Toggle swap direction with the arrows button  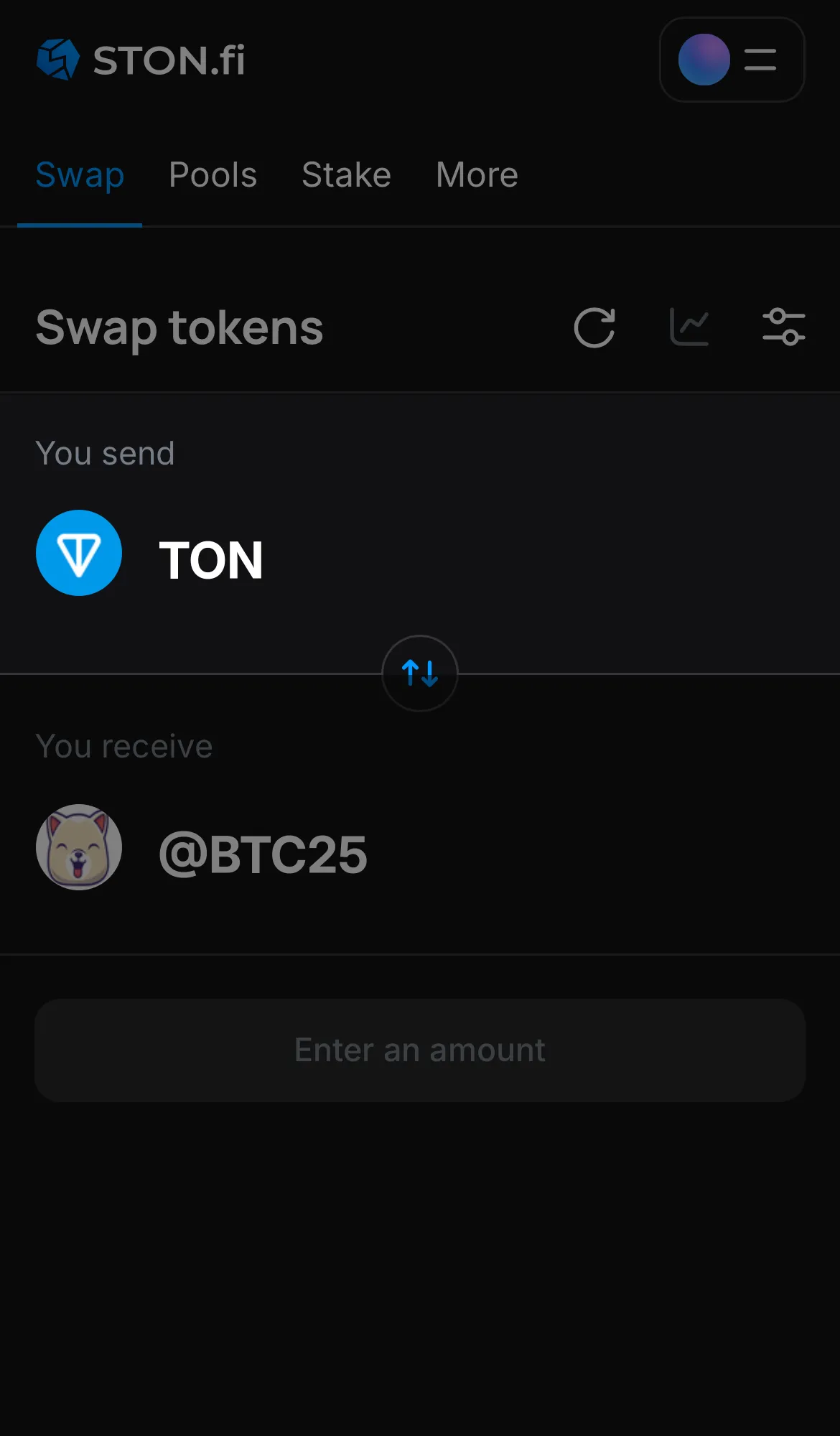420,673
